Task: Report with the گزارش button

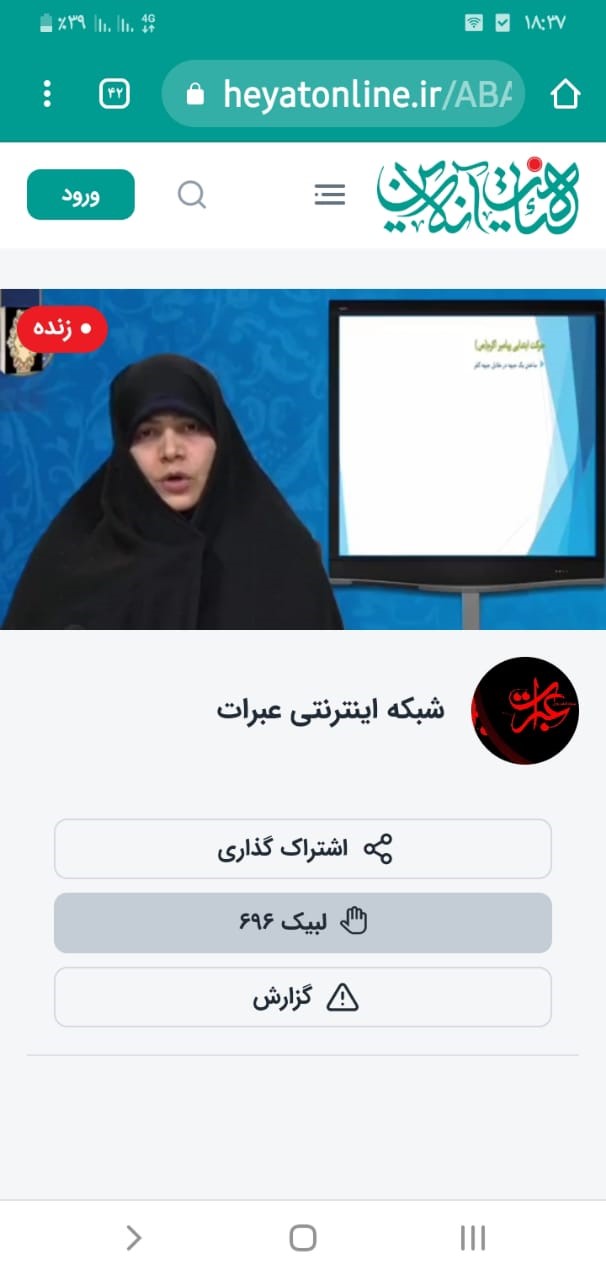Action: [x=303, y=997]
